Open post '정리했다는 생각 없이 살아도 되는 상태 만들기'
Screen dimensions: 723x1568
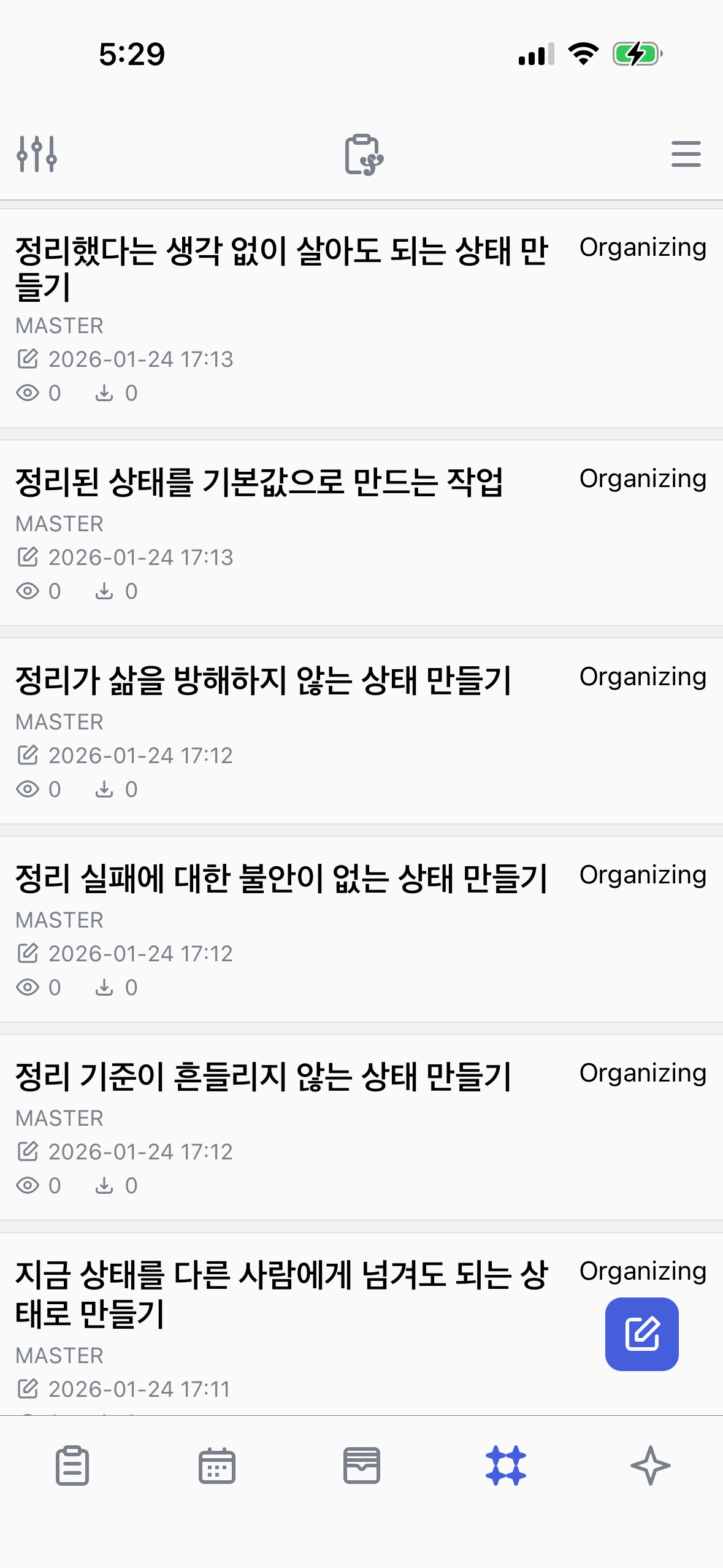361,318
